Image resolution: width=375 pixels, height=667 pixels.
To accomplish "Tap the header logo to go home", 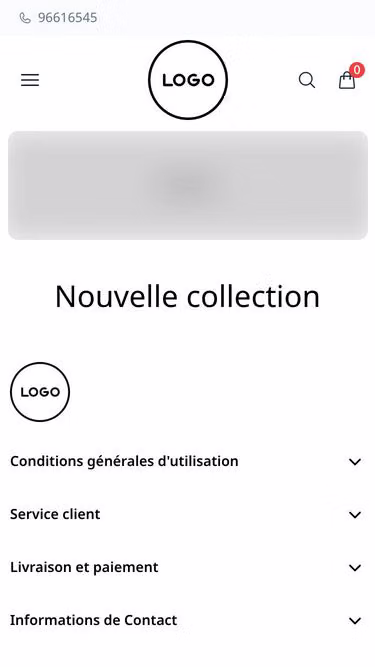I will pos(188,80).
